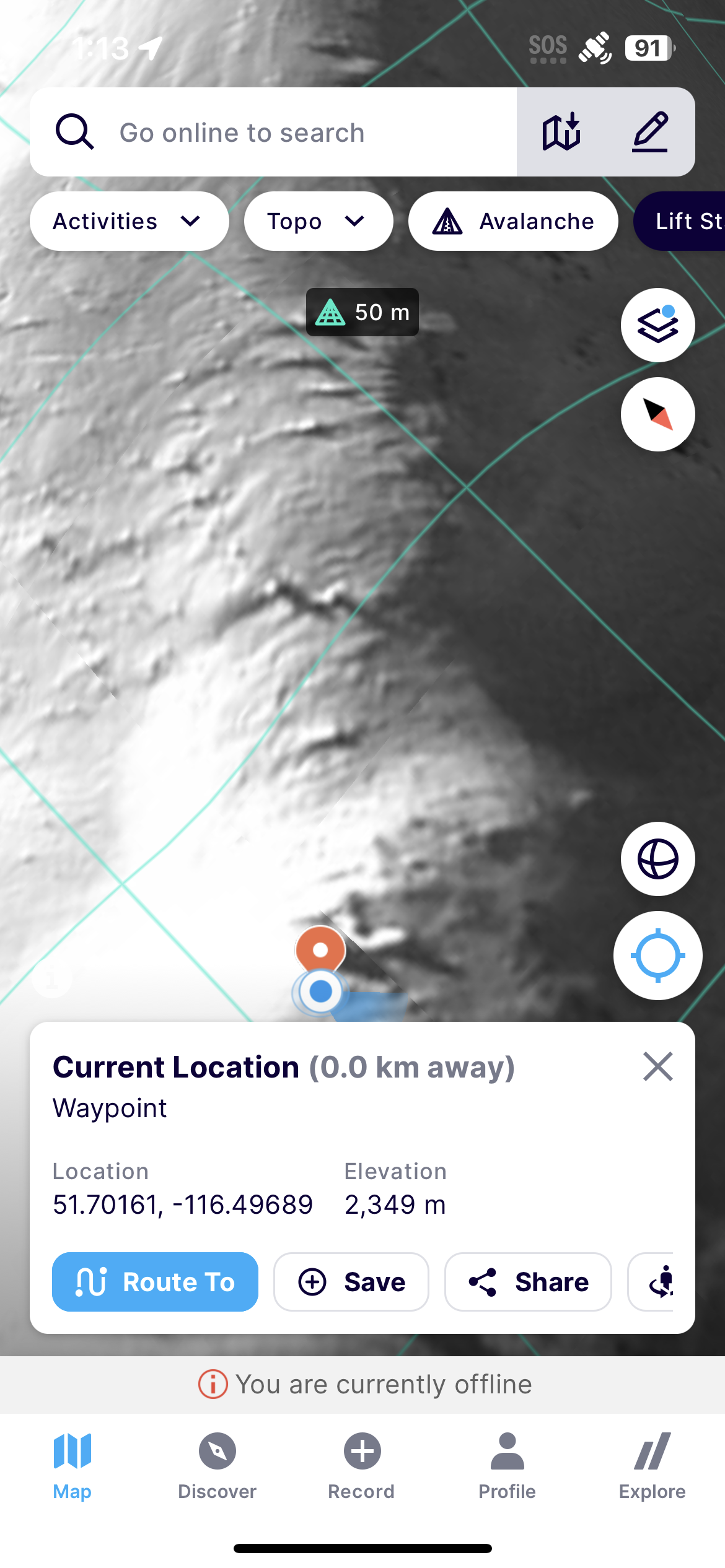
Task: Switch to 3D globe view
Action: [657, 859]
